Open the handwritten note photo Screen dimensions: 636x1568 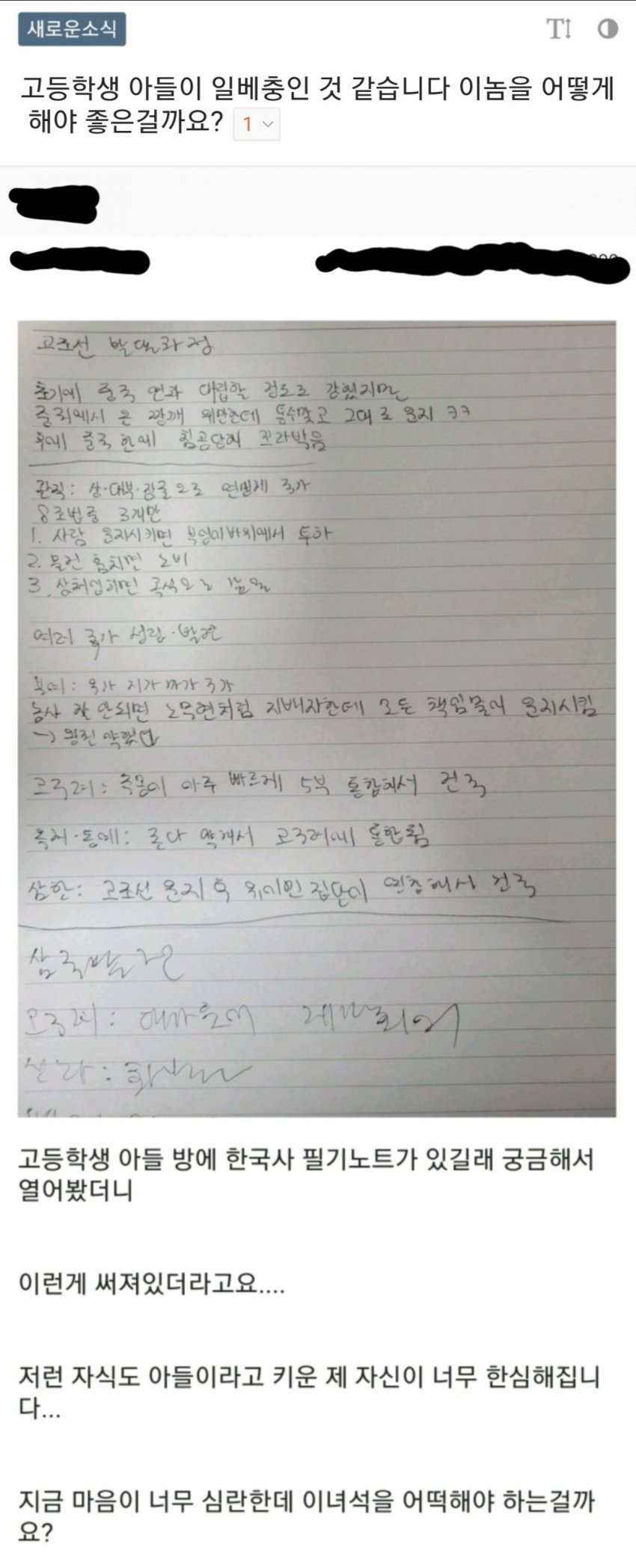[317, 718]
